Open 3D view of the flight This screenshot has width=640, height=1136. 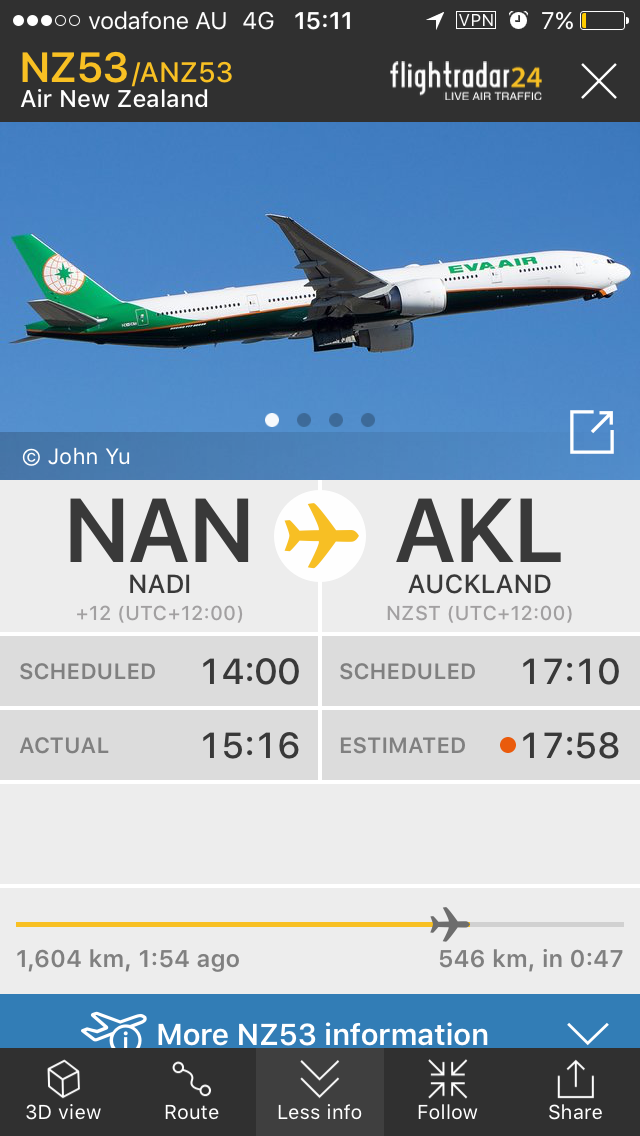[64, 1092]
